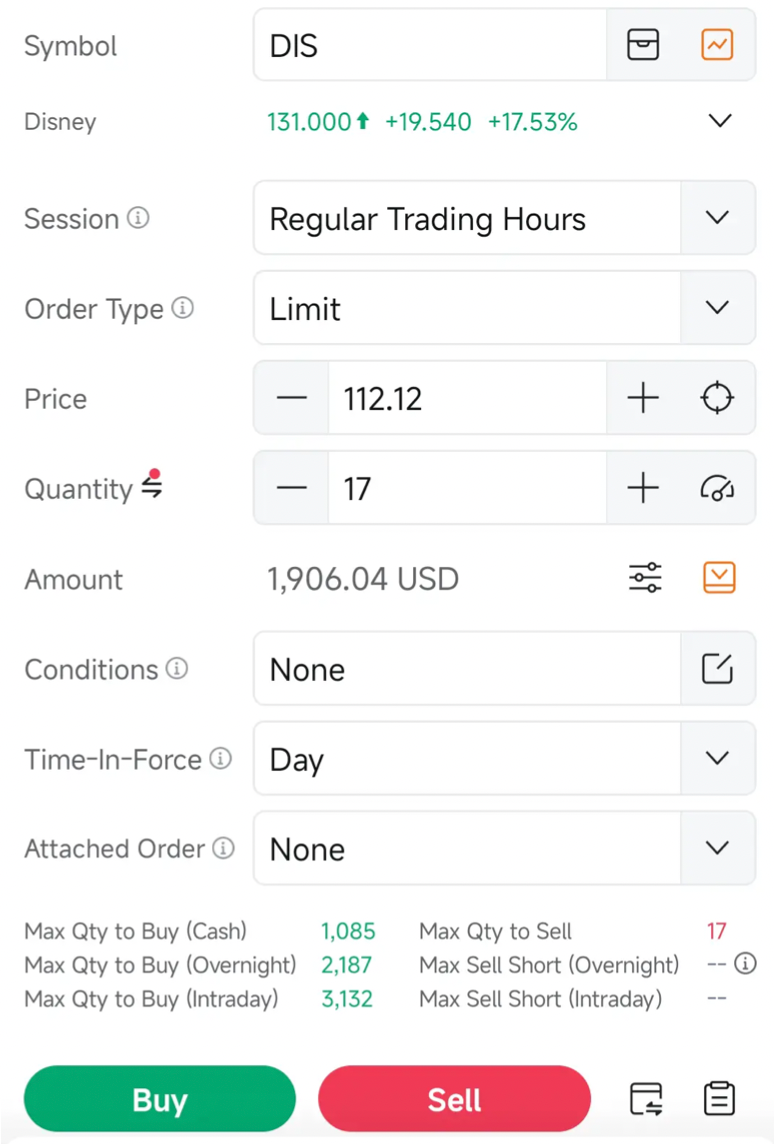Edit the Conditions setting
Viewport: 774px width, 1144px height.
click(x=717, y=668)
